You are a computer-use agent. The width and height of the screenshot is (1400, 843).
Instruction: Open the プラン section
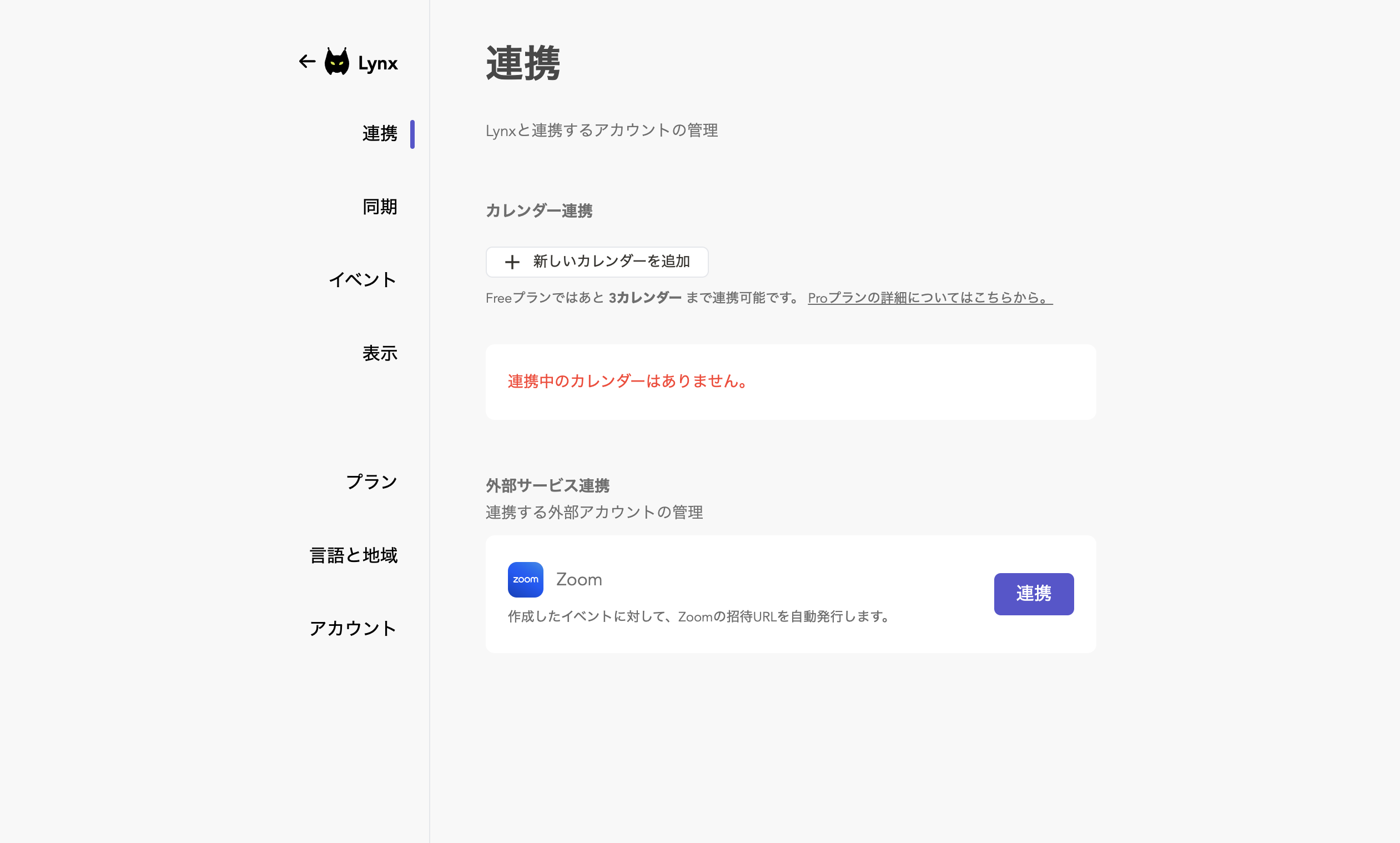[x=371, y=481]
